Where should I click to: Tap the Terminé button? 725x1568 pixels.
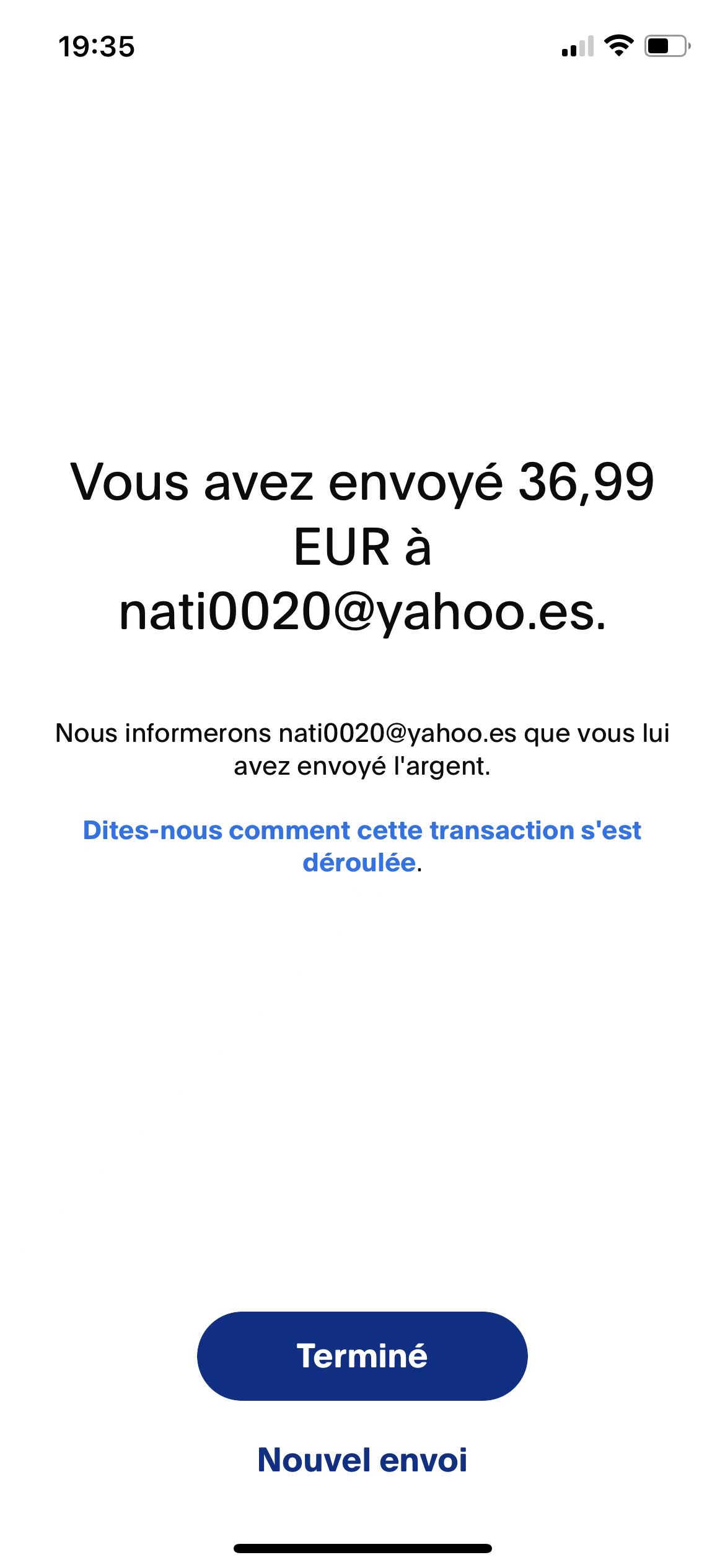(x=362, y=1356)
